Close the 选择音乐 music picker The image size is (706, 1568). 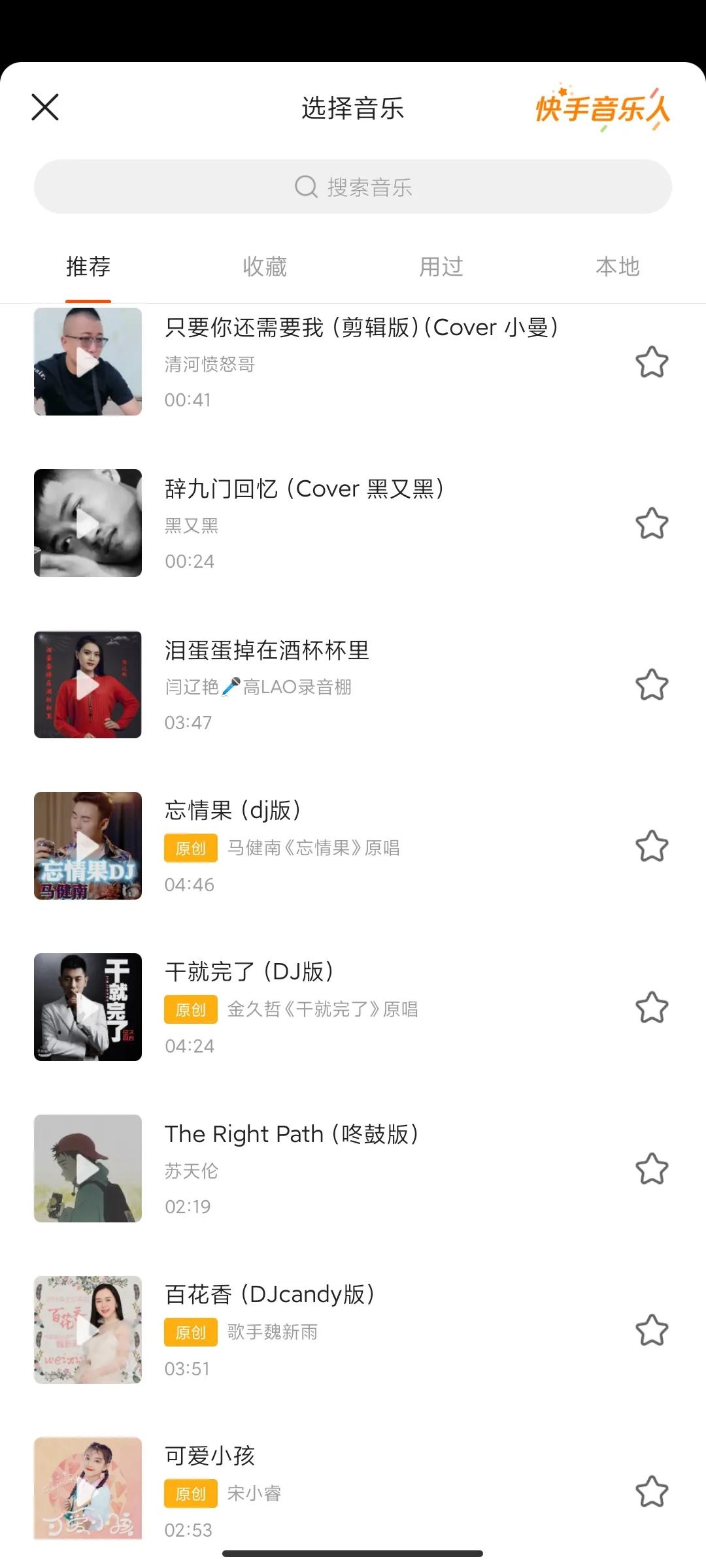click(x=45, y=108)
